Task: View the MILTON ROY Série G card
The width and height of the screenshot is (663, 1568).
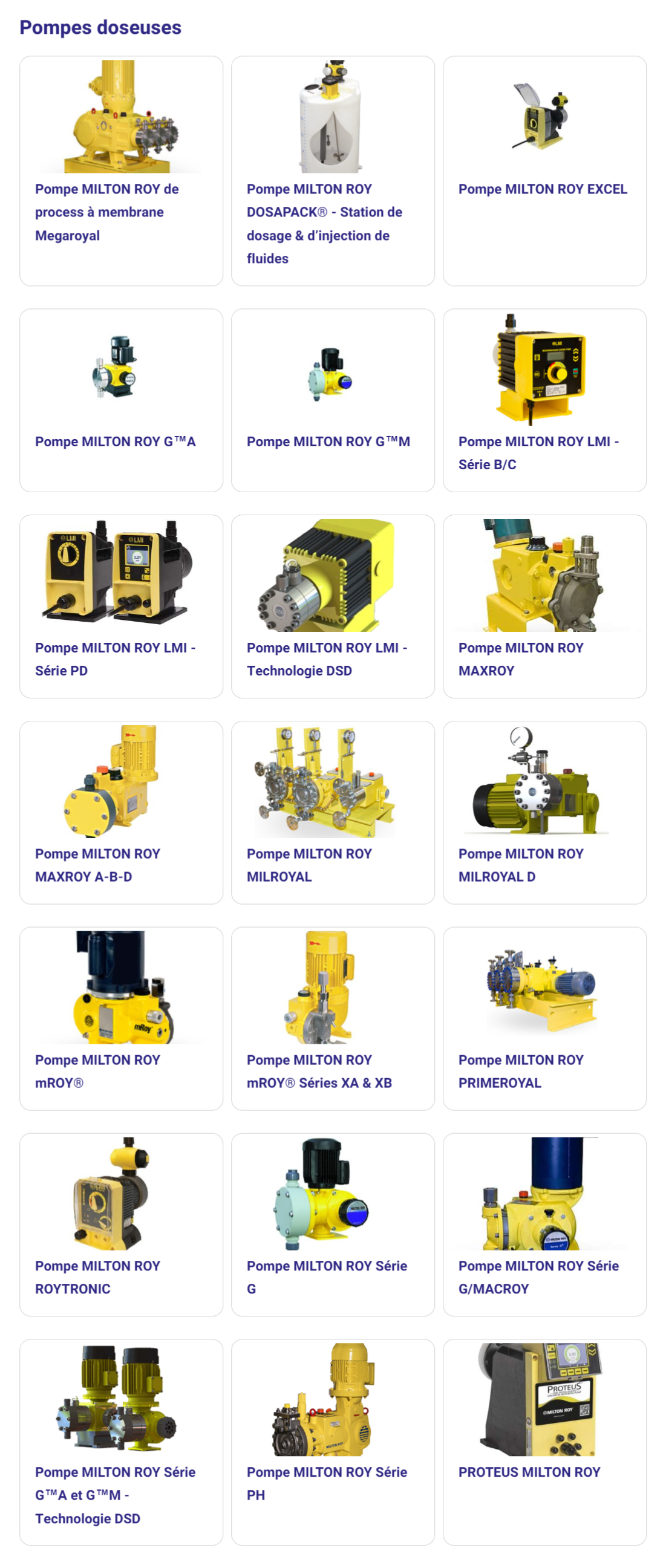Action: (326, 1277)
